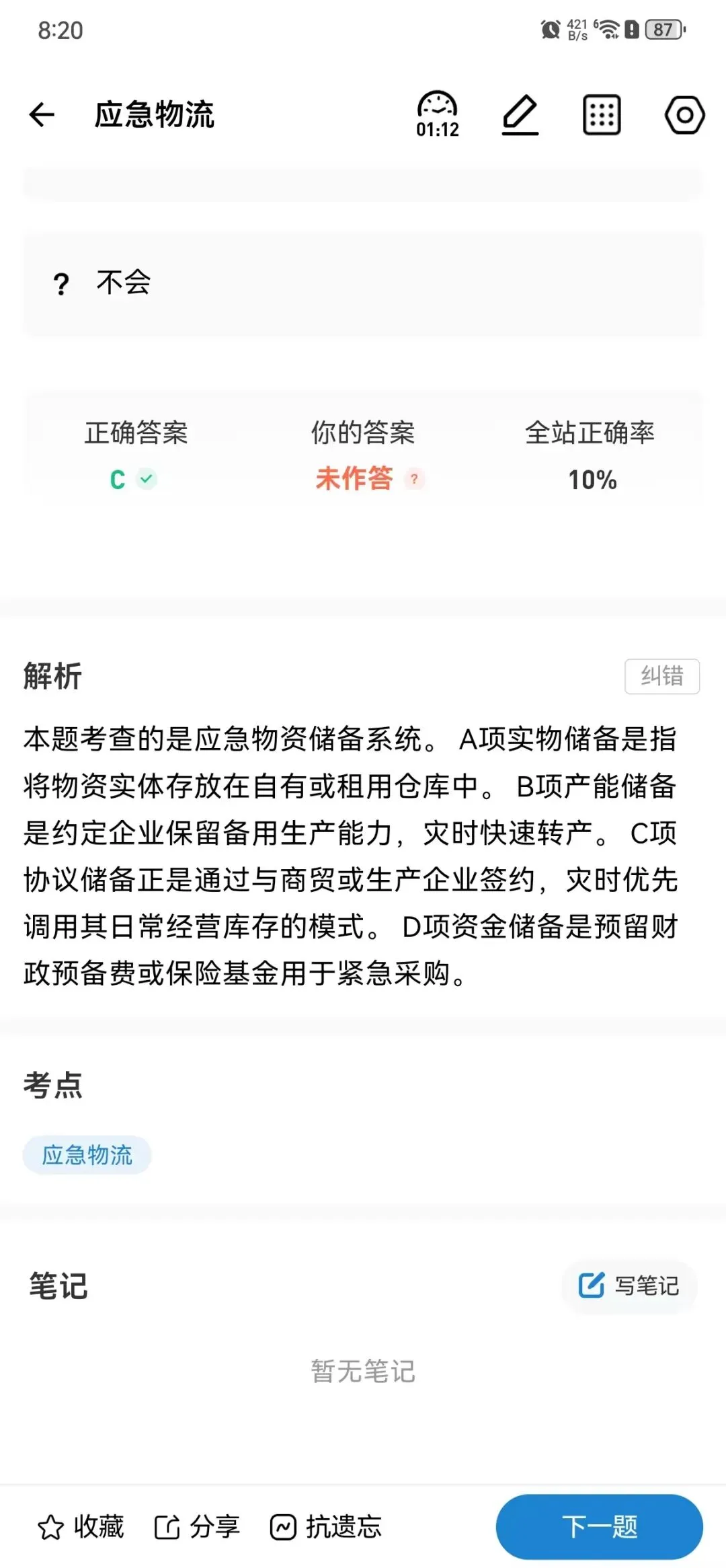Add this question to 收藏
Viewport: 726px width, 1568px height.
(81, 1527)
